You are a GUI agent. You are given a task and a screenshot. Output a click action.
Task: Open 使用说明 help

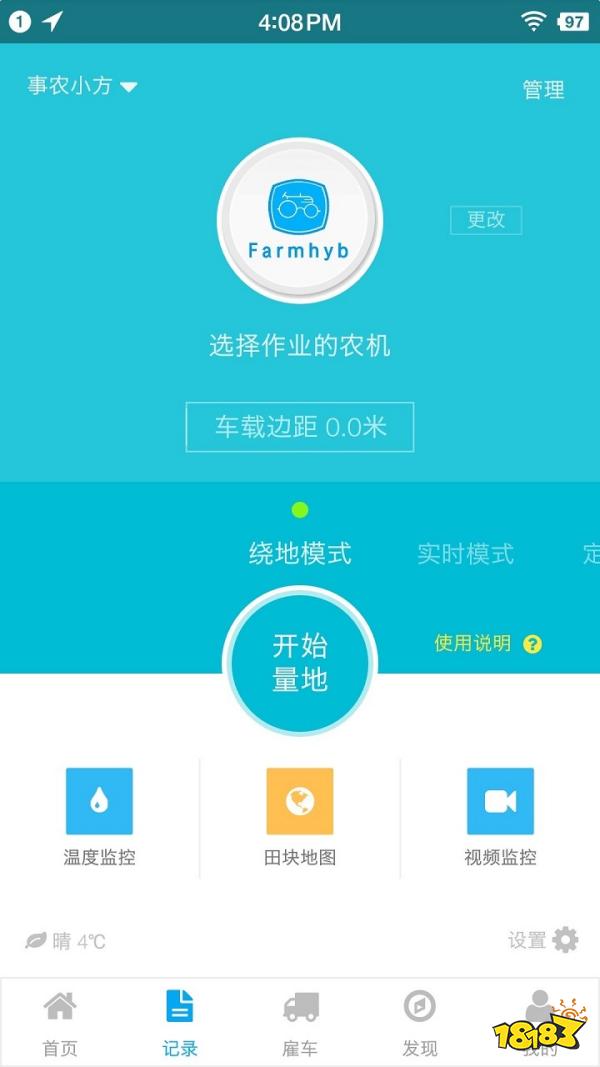[x=487, y=644]
